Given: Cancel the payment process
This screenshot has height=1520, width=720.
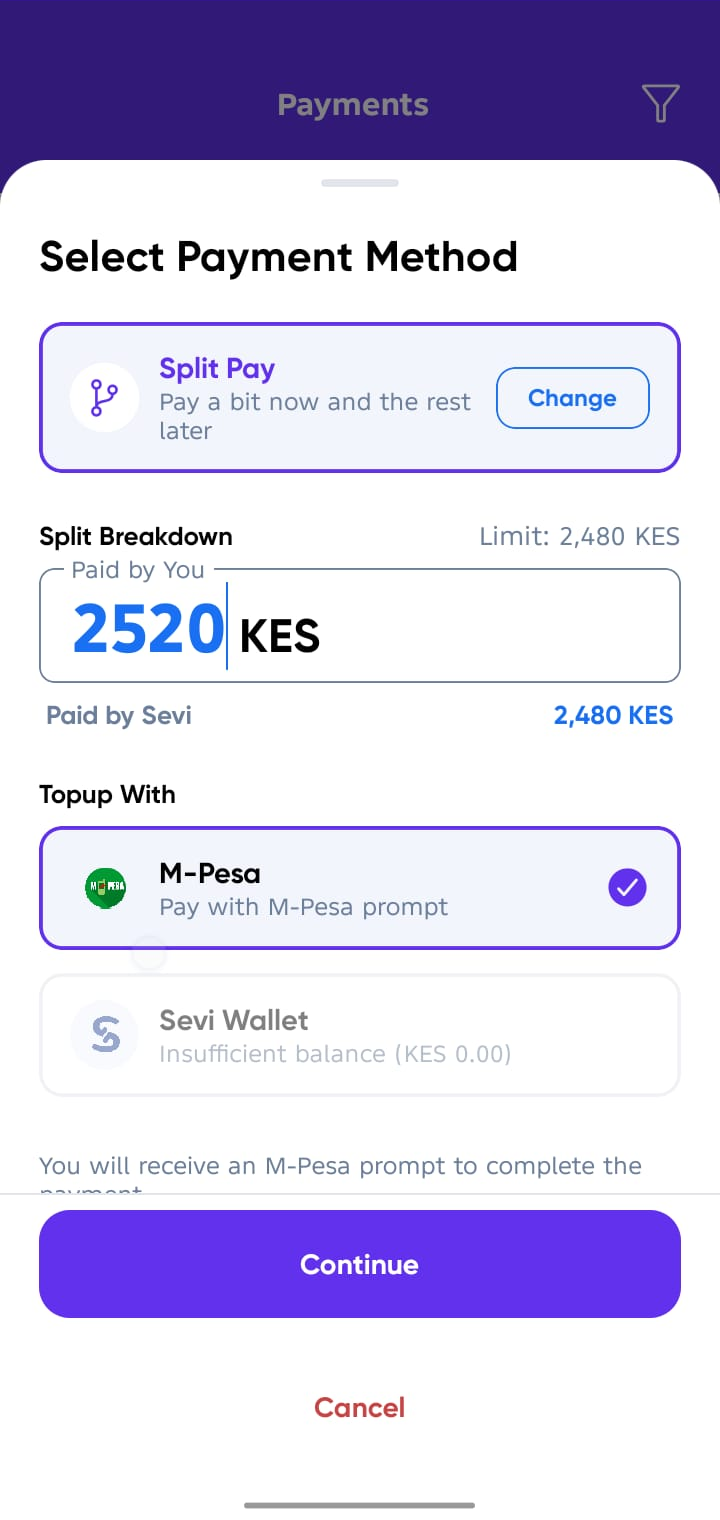Looking at the screenshot, I should click(x=359, y=1407).
